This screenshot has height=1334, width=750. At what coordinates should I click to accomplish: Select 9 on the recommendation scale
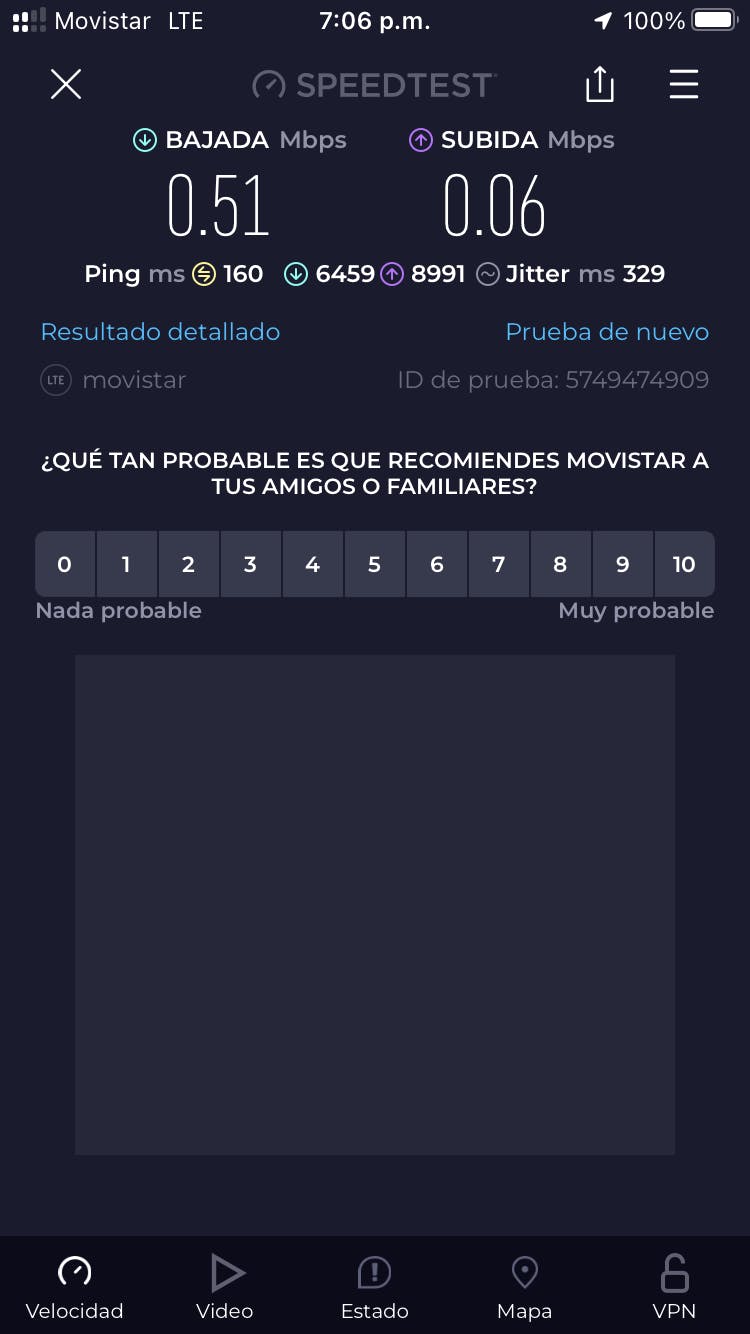[x=622, y=564]
